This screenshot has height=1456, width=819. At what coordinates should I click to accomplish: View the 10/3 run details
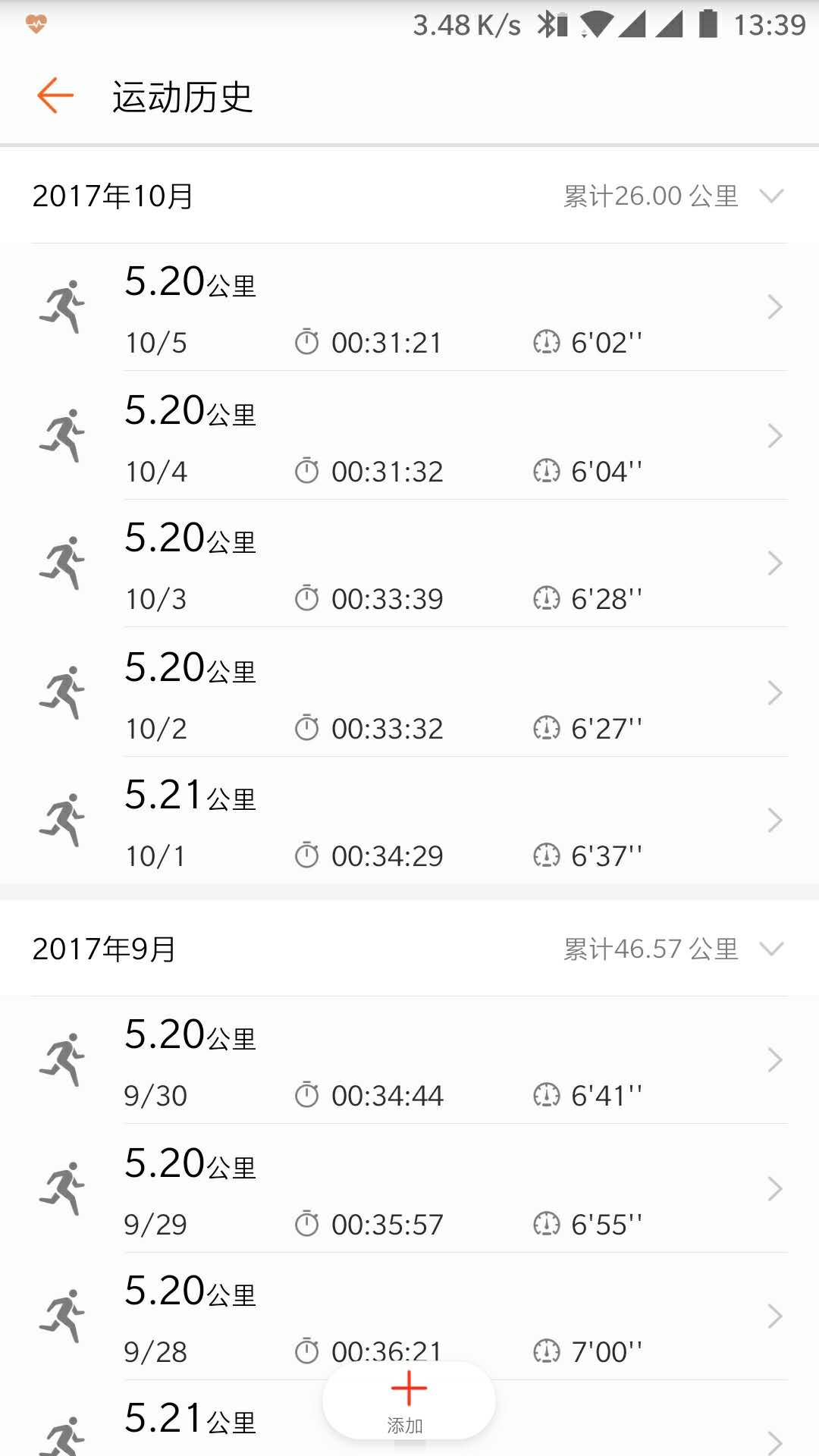click(409, 563)
